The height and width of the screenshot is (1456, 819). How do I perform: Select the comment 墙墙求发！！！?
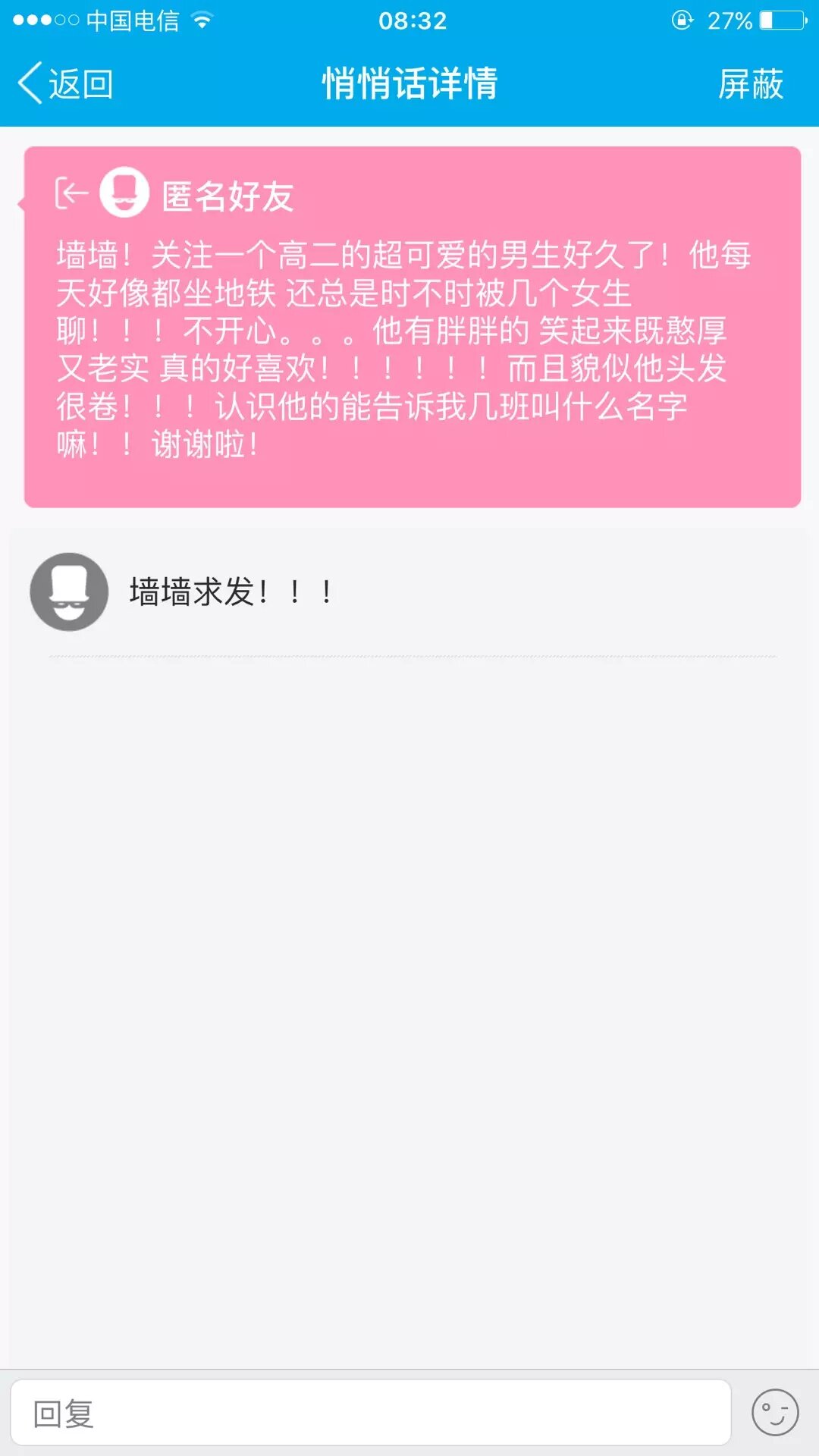[x=230, y=592]
